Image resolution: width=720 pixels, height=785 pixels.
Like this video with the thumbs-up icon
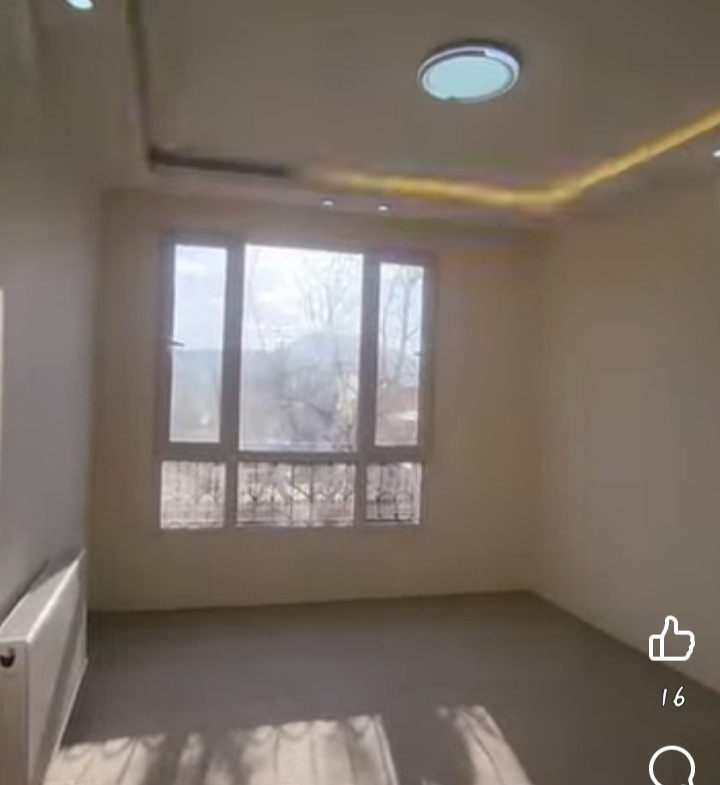(x=671, y=639)
